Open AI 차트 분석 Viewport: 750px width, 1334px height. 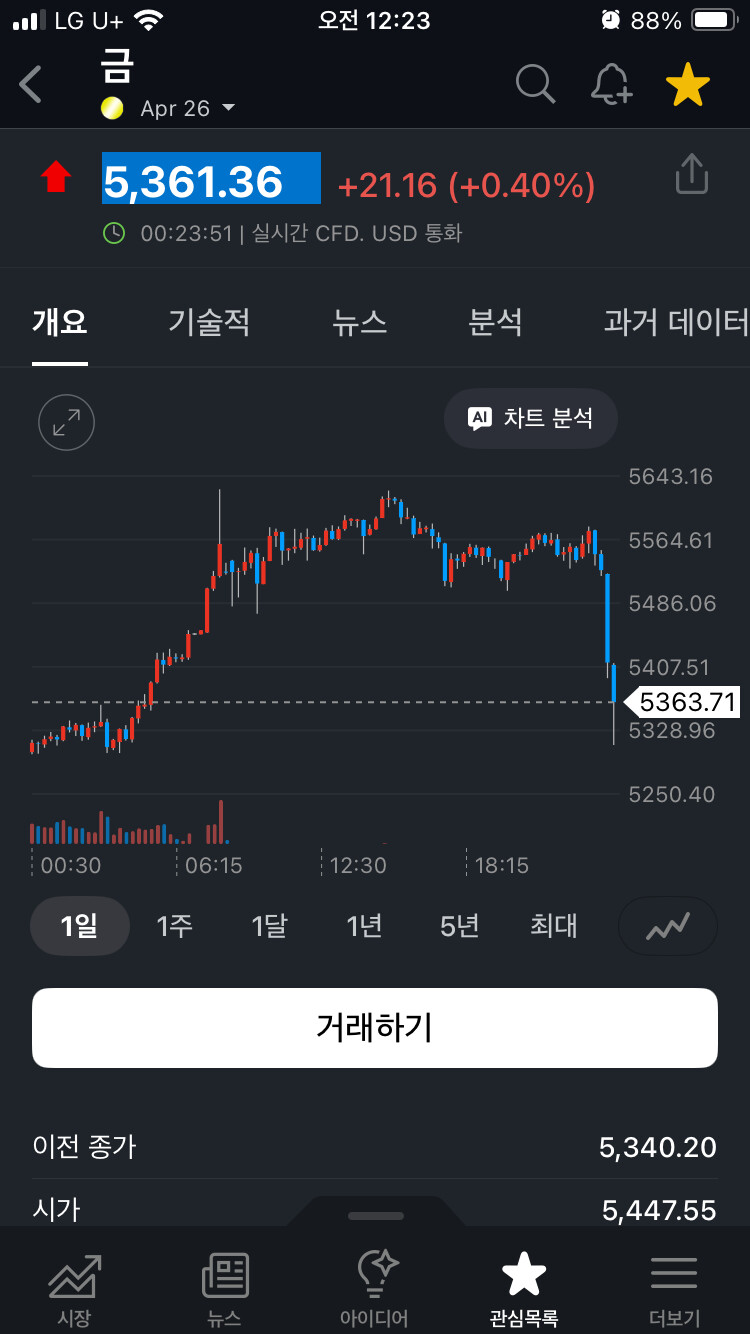pyautogui.click(x=530, y=418)
